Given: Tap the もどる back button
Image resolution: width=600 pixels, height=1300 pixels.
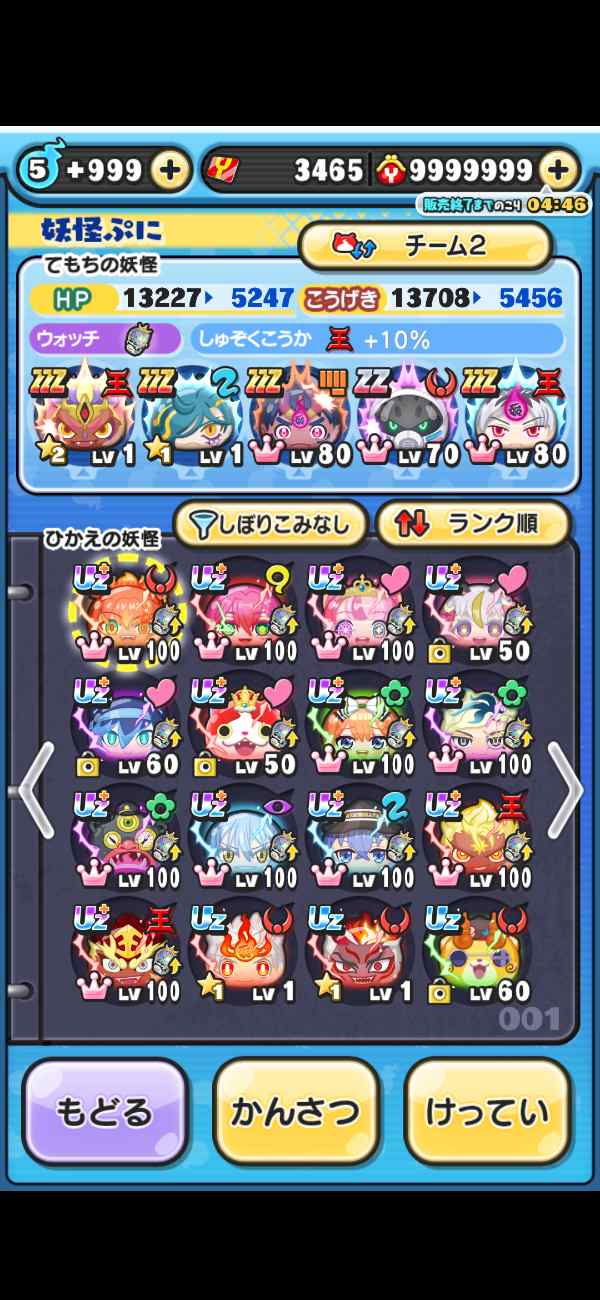Looking at the screenshot, I should point(105,1112).
